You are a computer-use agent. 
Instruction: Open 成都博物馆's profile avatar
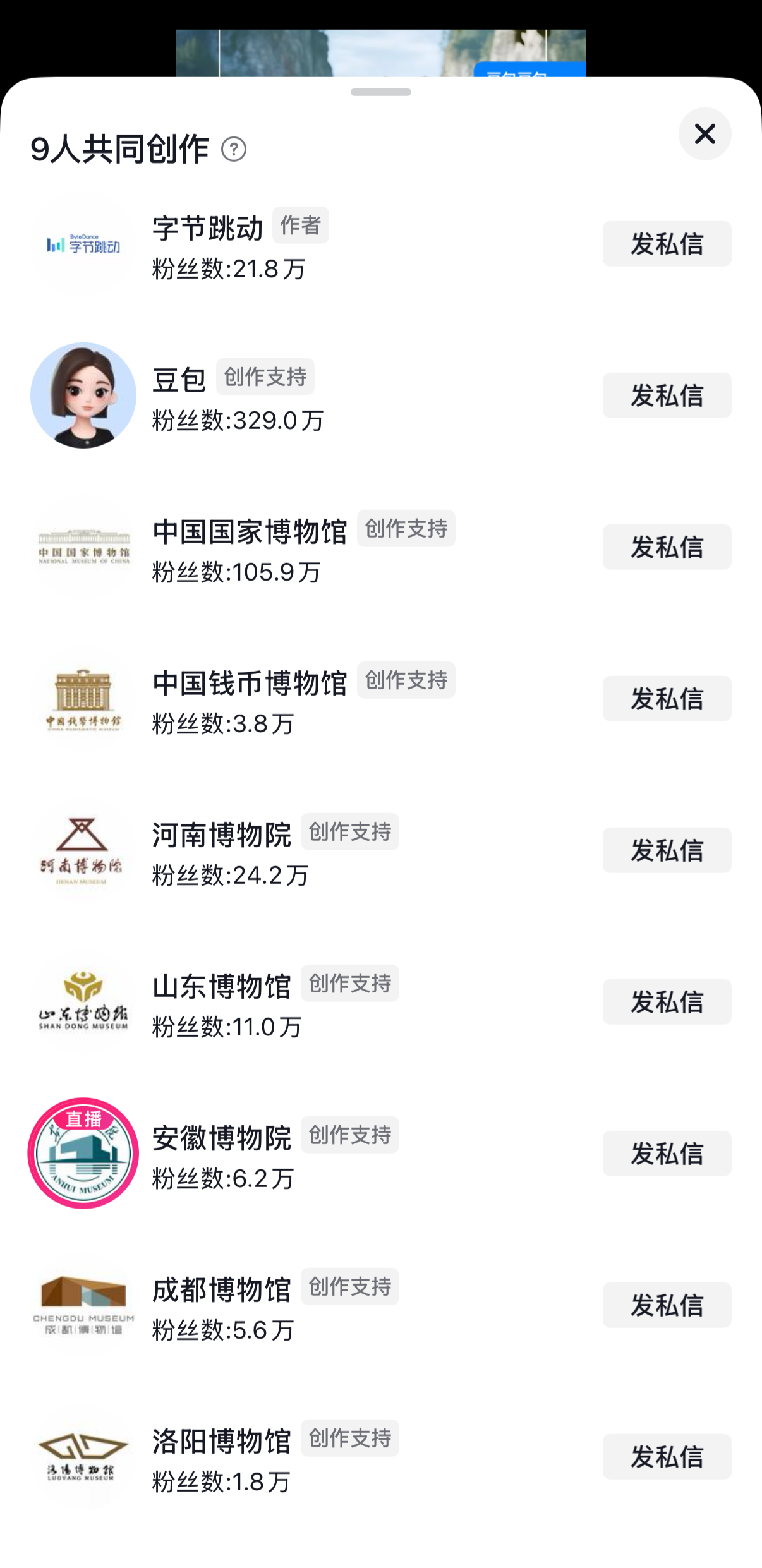click(x=83, y=1305)
